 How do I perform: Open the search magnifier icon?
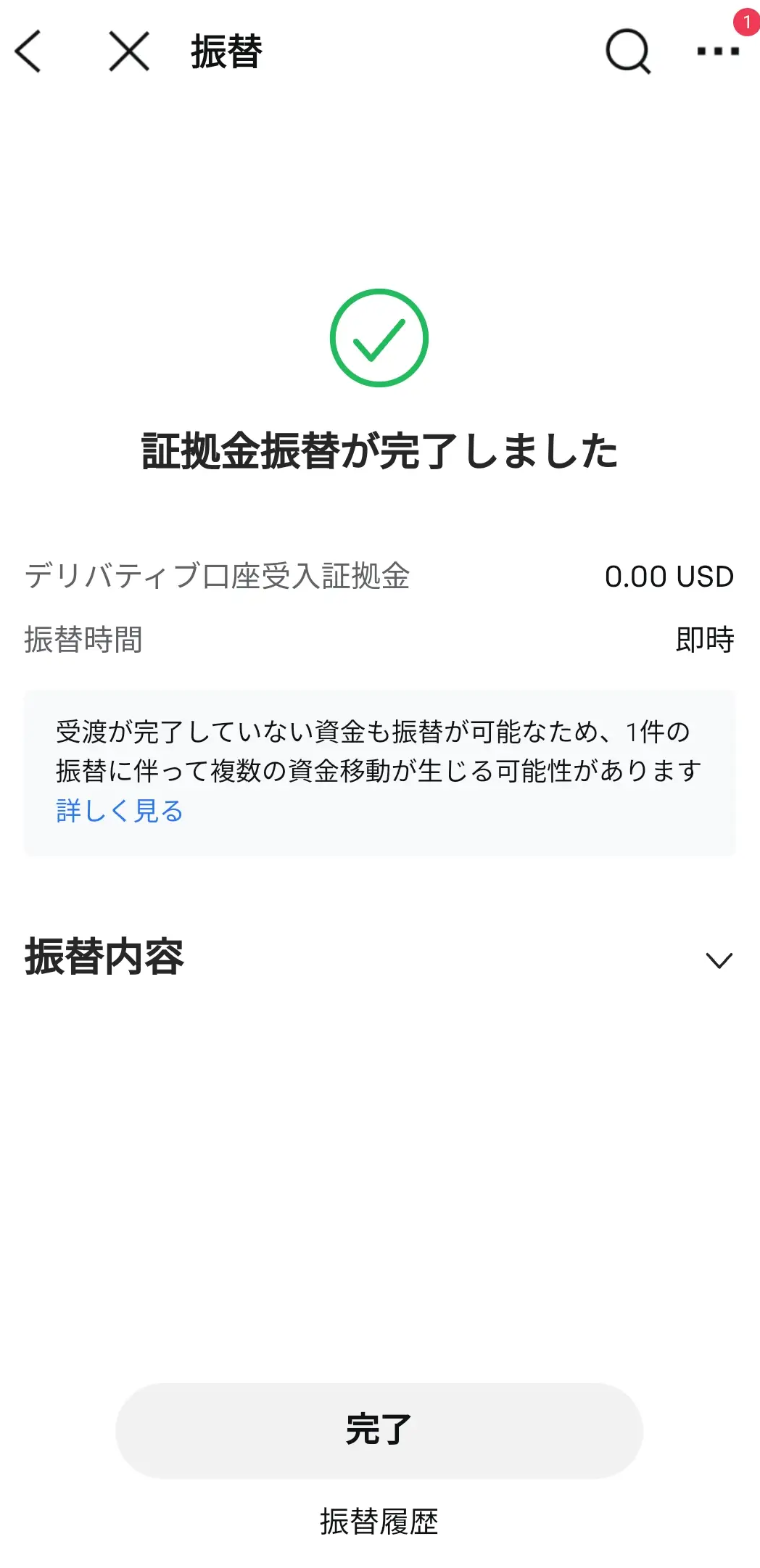[x=628, y=51]
